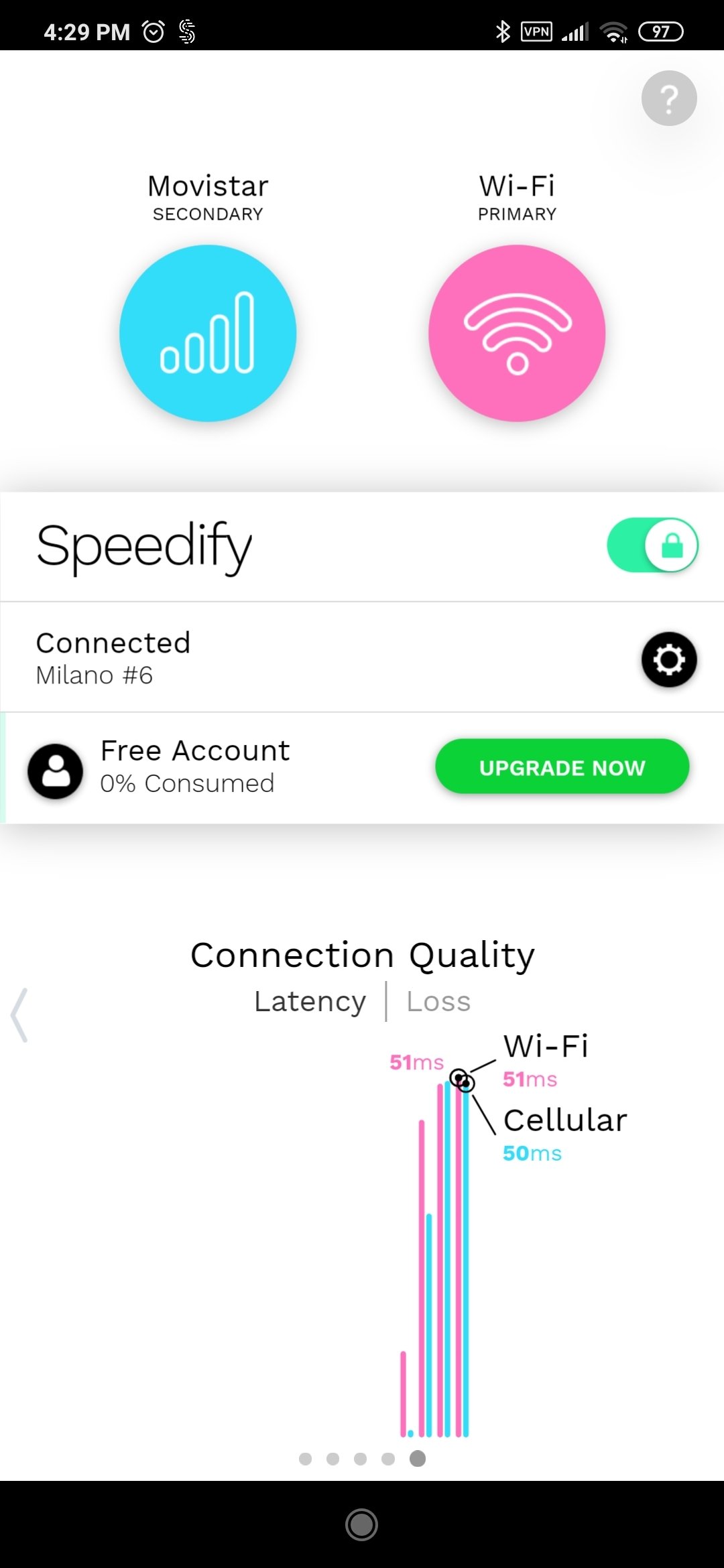Open settings via the gear icon
This screenshot has height=1568, width=724.
point(668,659)
